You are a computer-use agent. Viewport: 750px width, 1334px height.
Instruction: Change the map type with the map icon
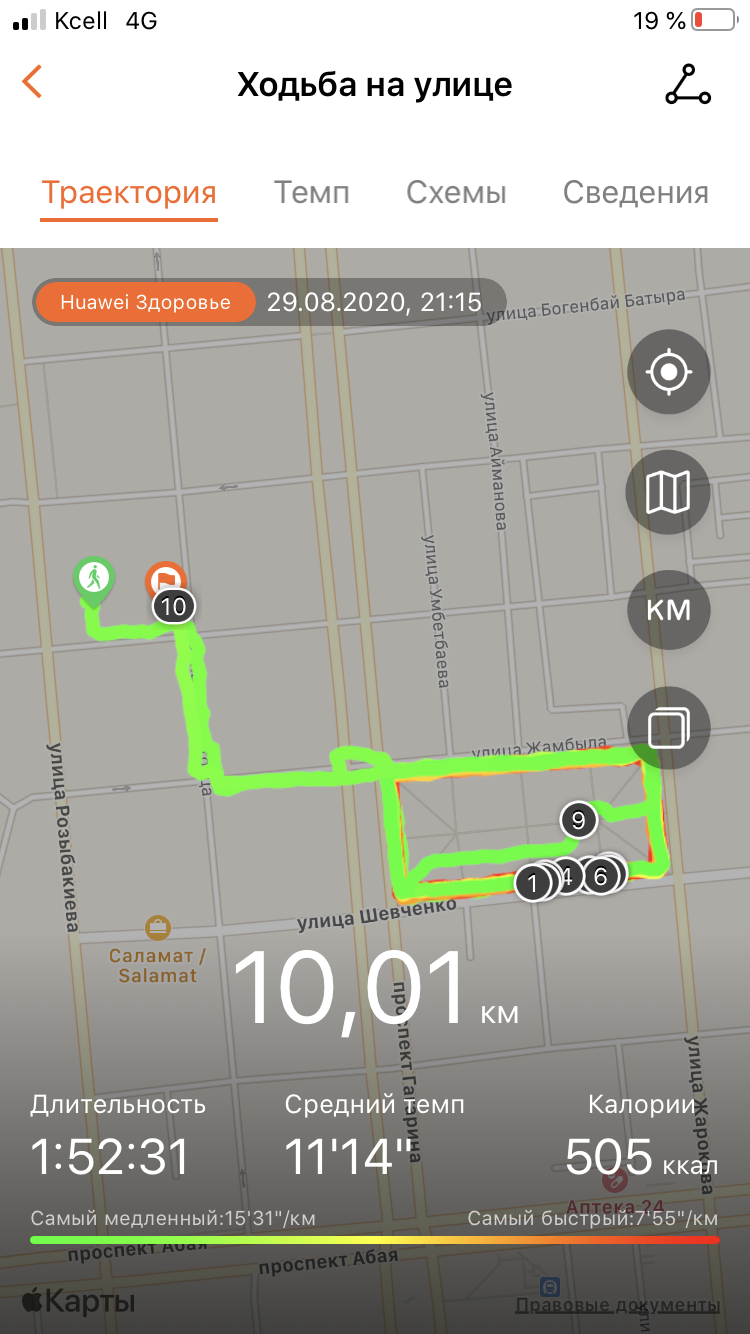pos(668,492)
